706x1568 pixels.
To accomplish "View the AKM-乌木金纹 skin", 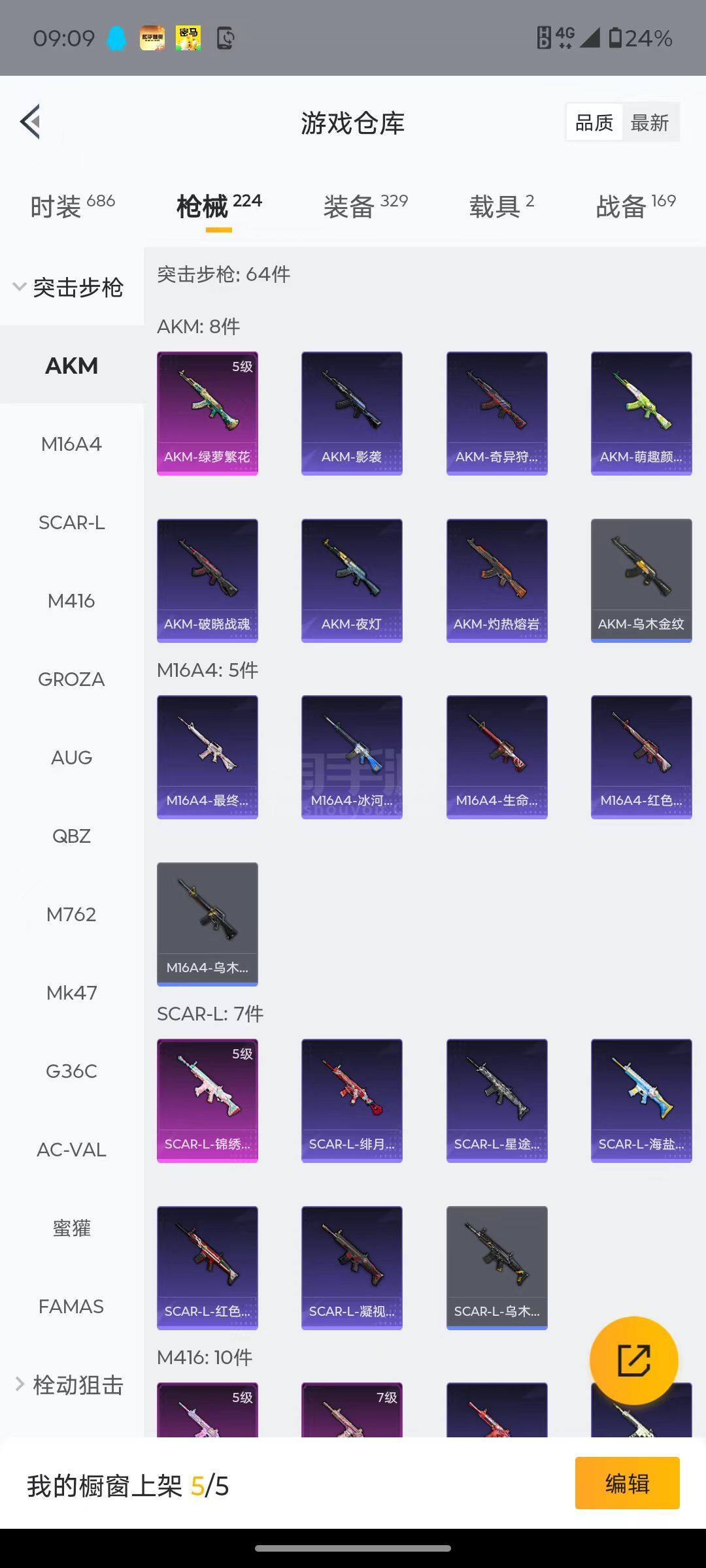I will pyautogui.click(x=641, y=581).
